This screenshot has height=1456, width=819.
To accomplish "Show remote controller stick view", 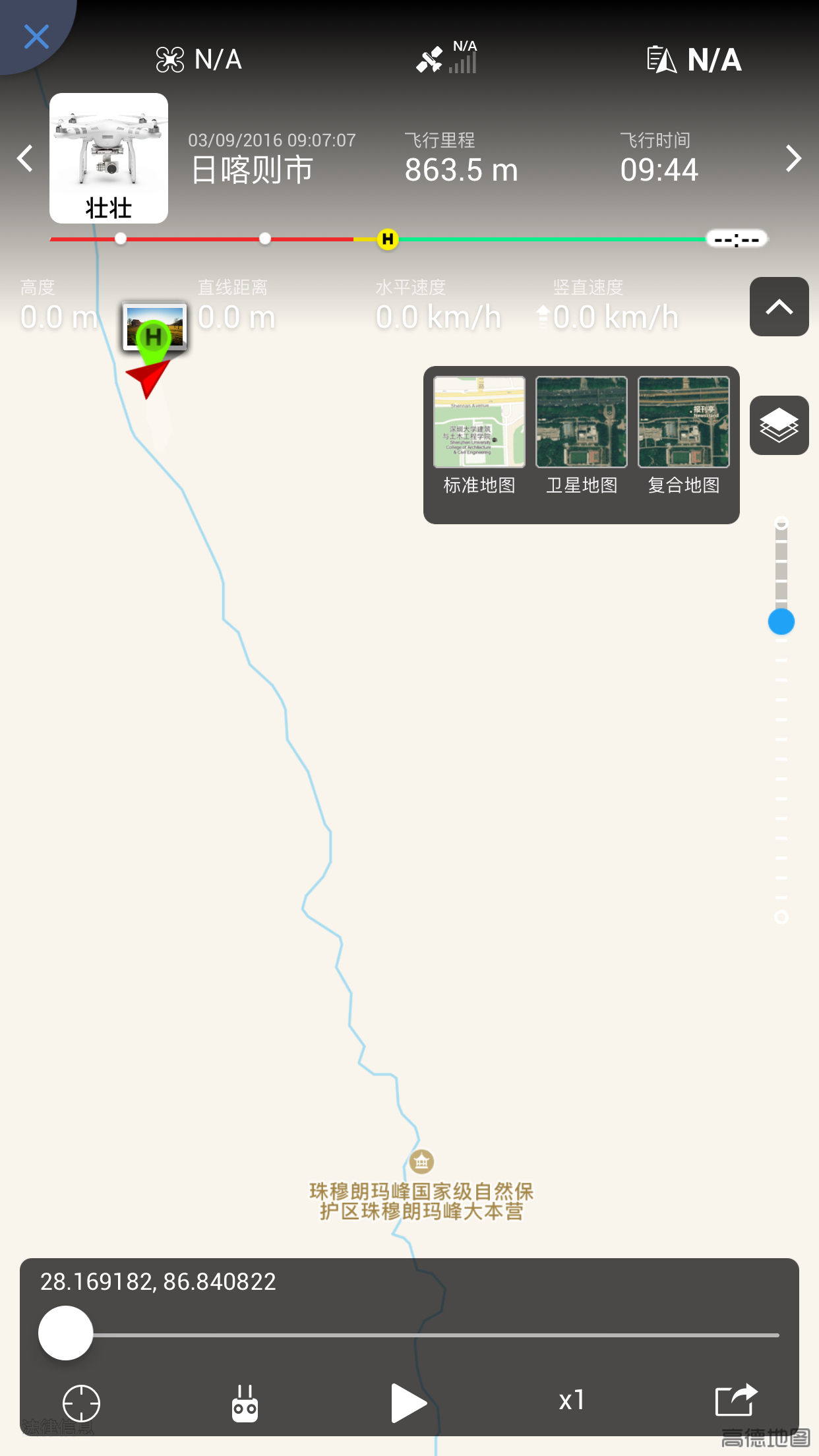I will click(x=245, y=1403).
